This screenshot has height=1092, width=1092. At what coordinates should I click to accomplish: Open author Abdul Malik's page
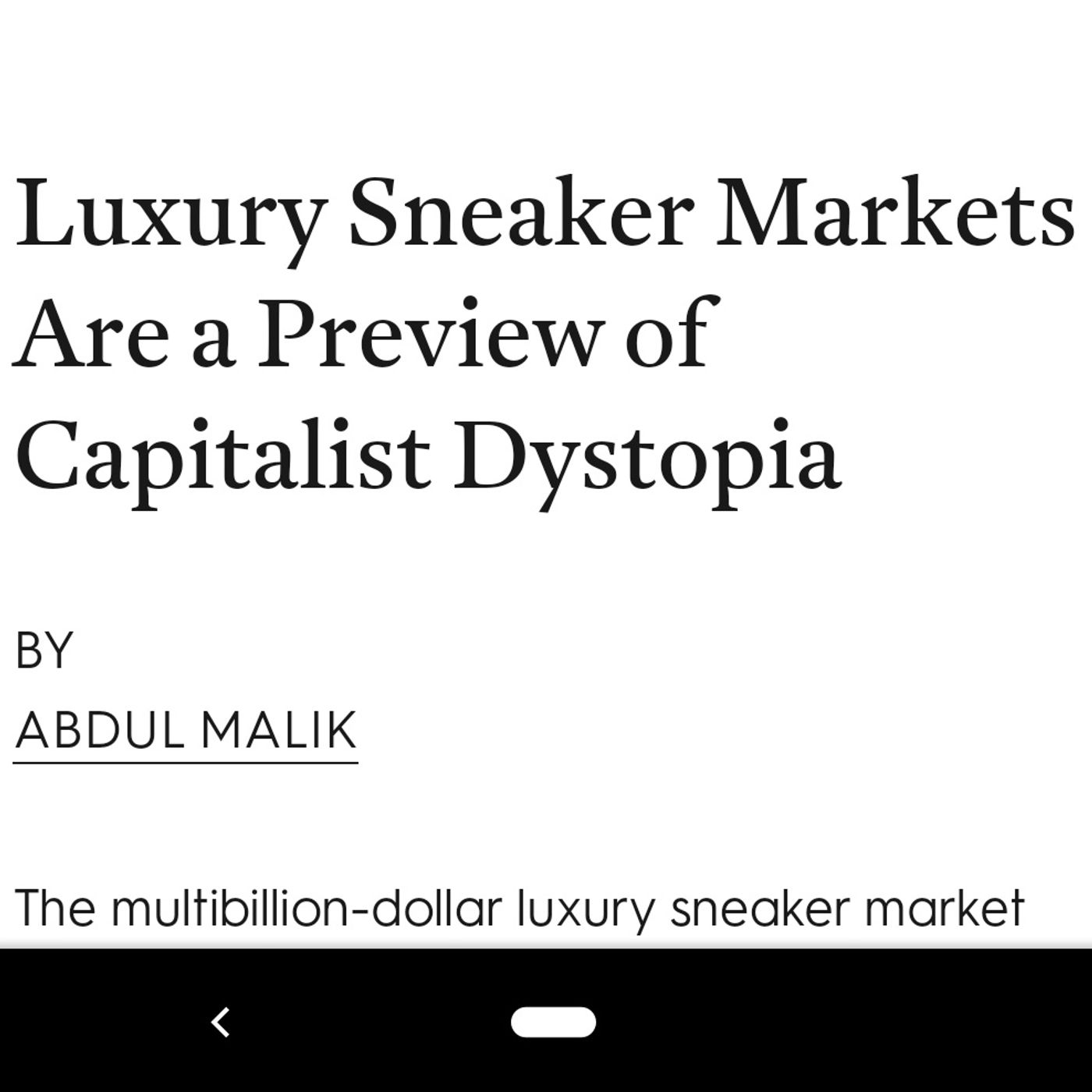click(186, 730)
